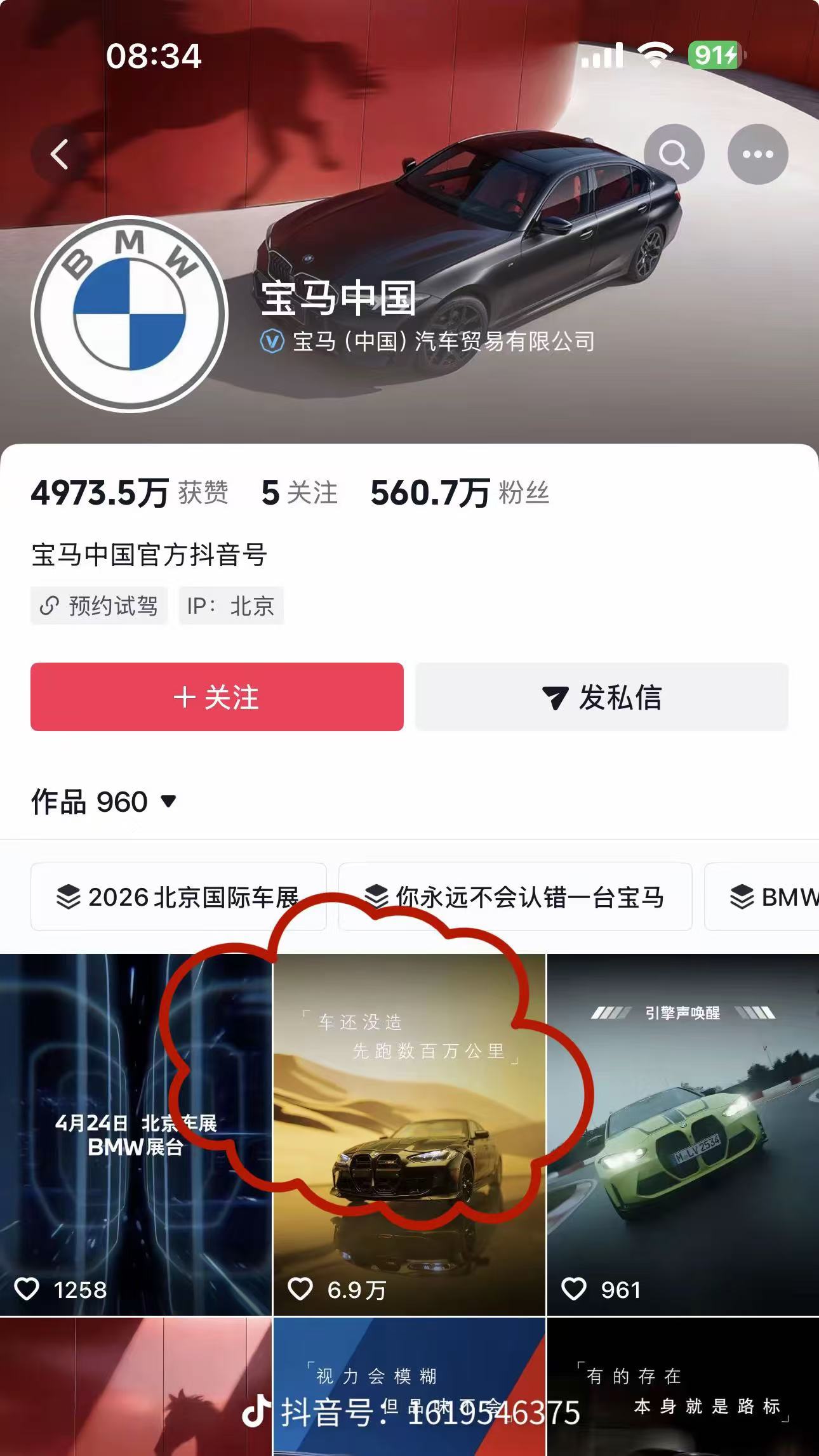Open search on the profile page
Screen dimensions: 819x1456
[674, 154]
